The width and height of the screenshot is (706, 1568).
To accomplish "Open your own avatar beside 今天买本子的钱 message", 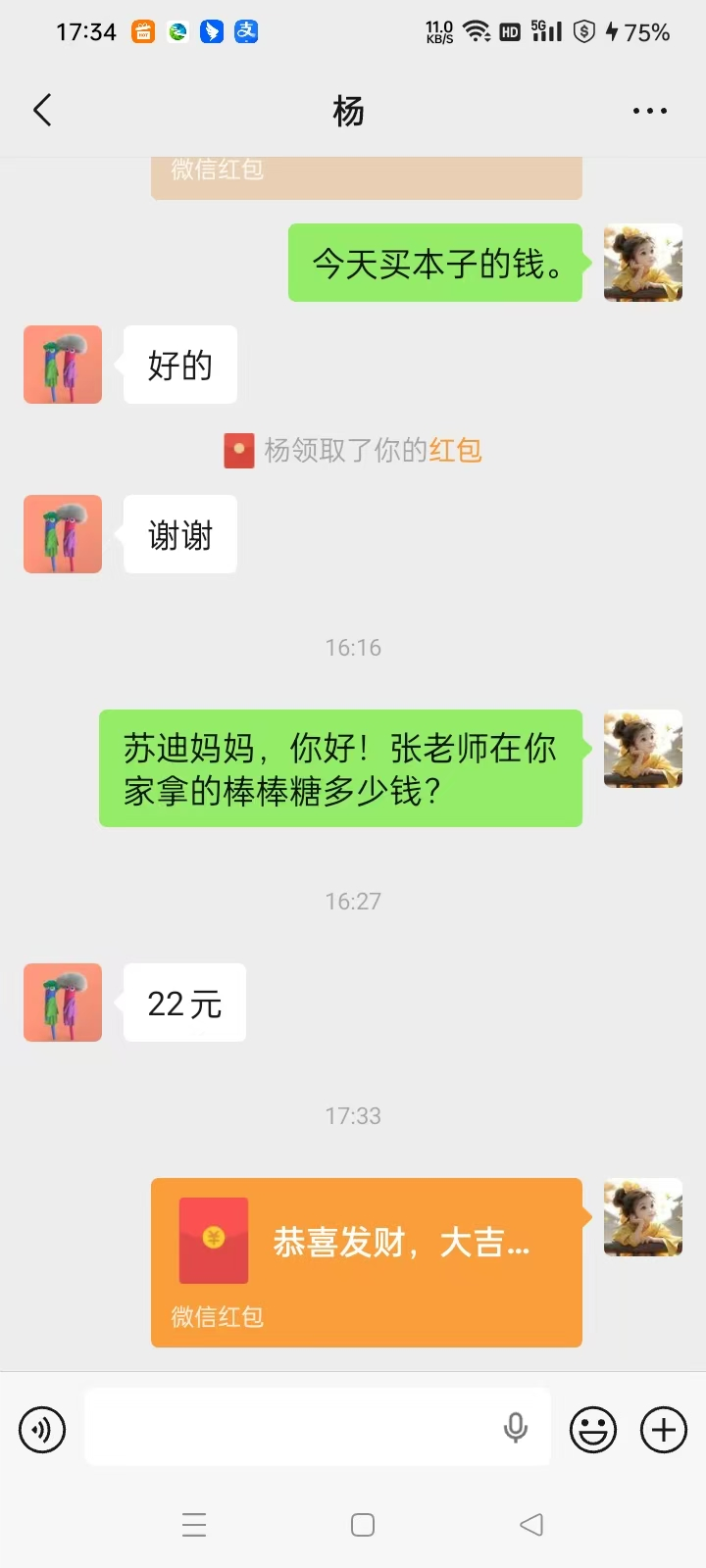I will click(643, 263).
